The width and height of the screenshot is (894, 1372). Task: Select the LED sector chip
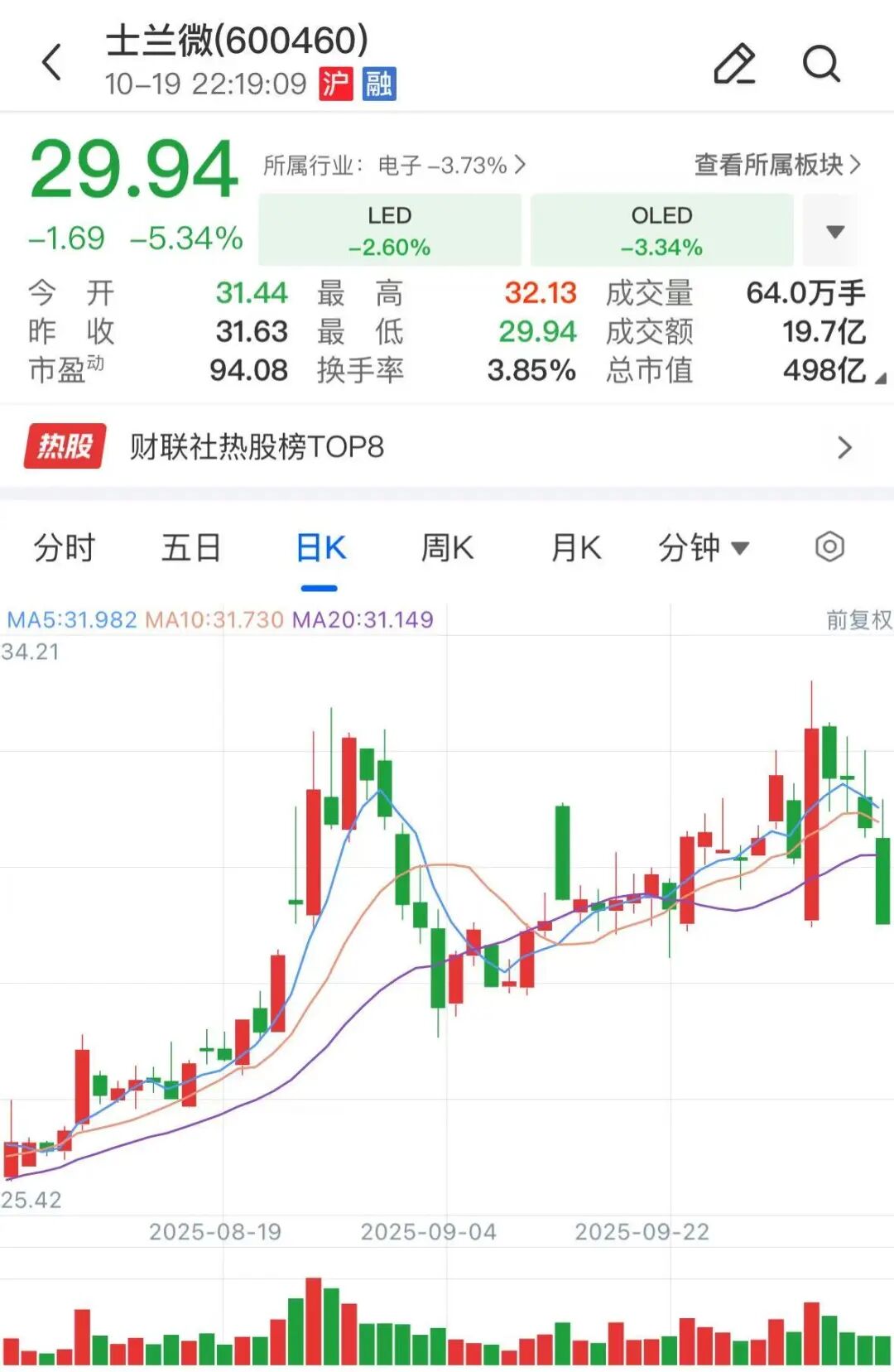tap(390, 230)
